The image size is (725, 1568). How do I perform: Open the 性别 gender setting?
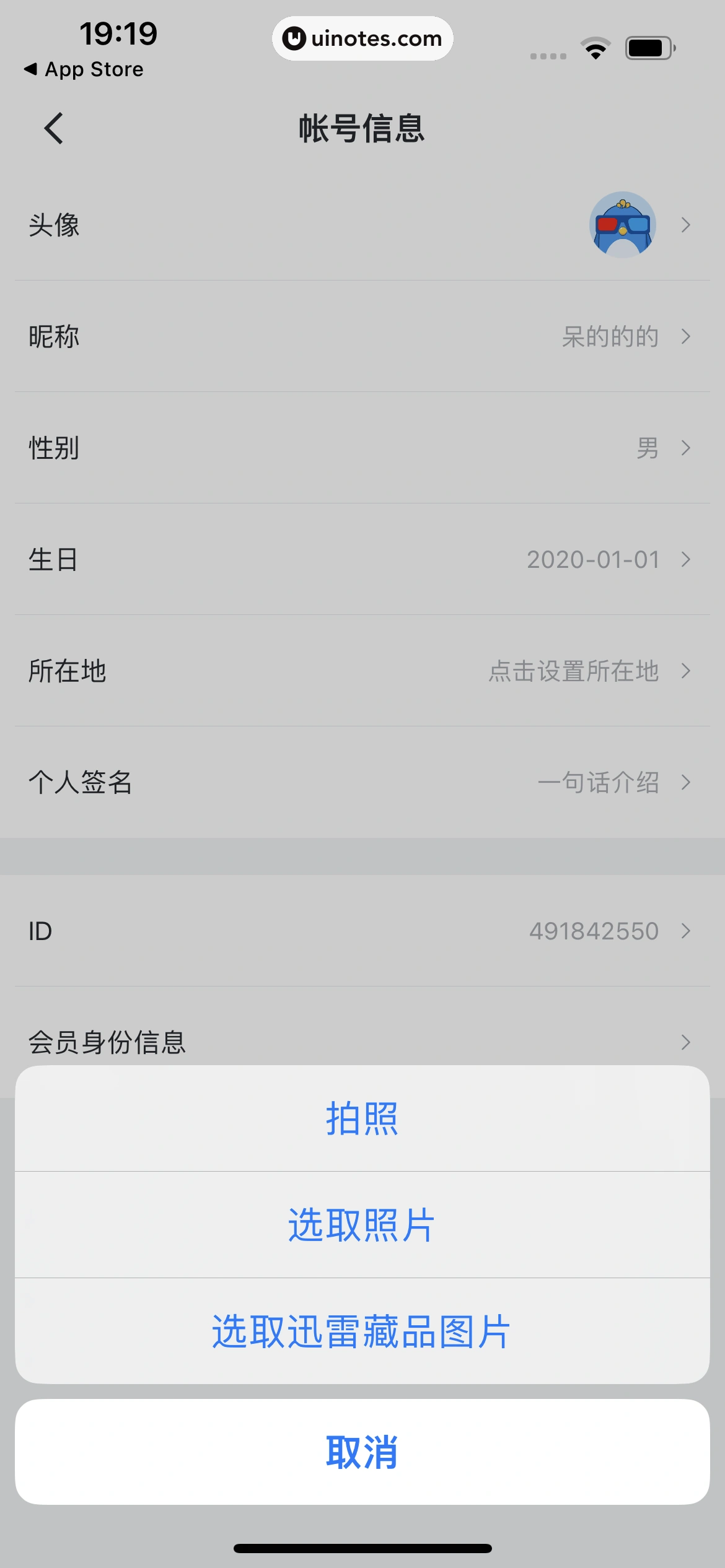tap(362, 448)
